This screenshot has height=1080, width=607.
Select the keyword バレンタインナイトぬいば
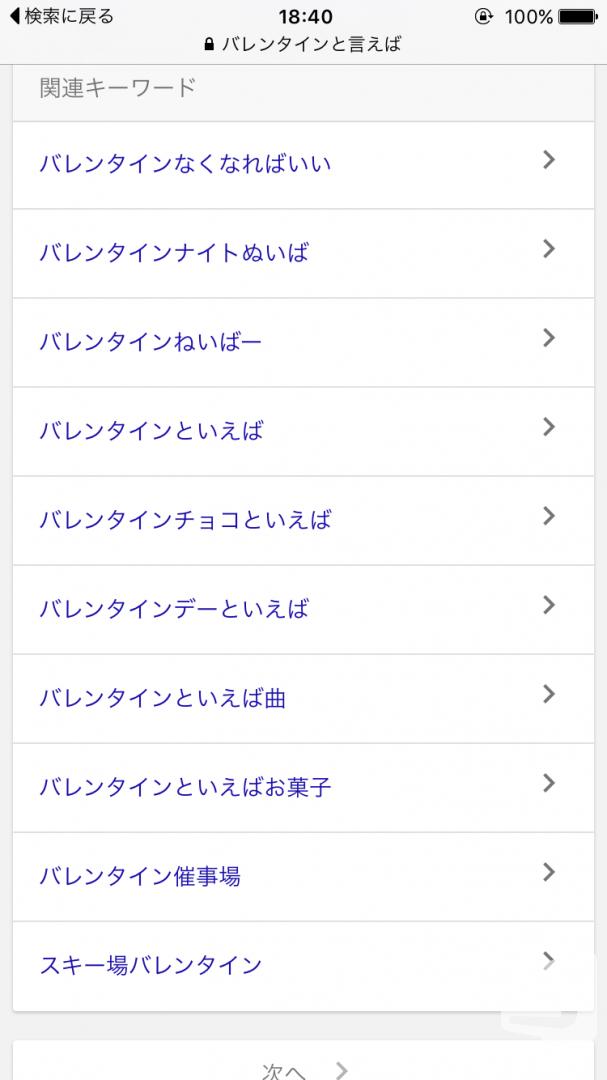tap(303, 253)
